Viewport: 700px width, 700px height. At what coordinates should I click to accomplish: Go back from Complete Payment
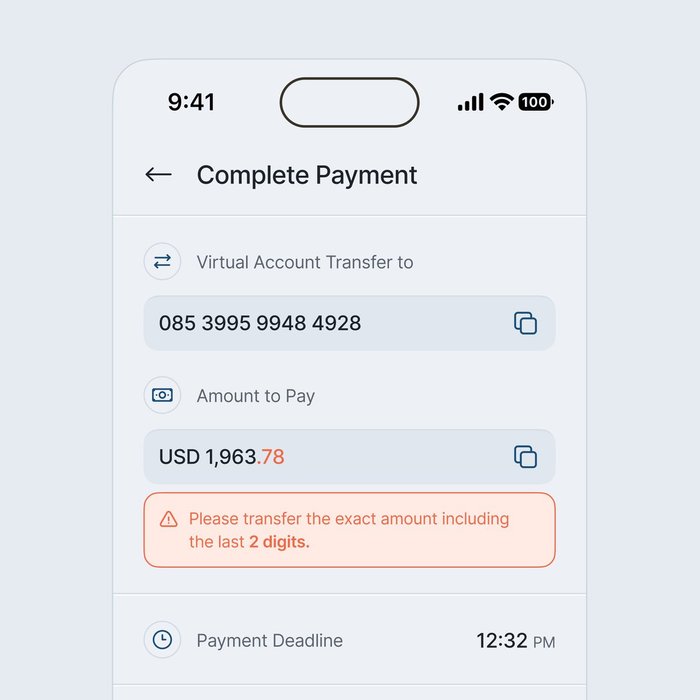158,175
